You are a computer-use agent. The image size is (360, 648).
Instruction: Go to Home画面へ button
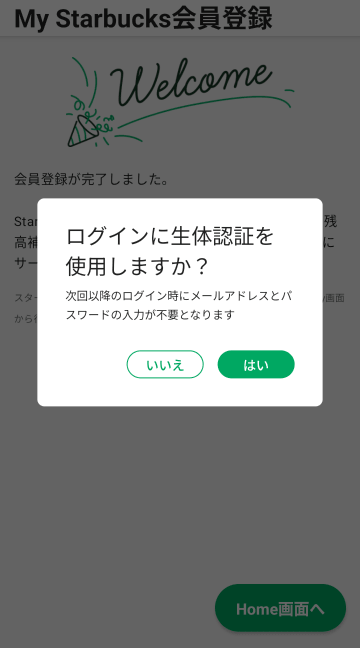pyautogui.click(x=280, y=608)
